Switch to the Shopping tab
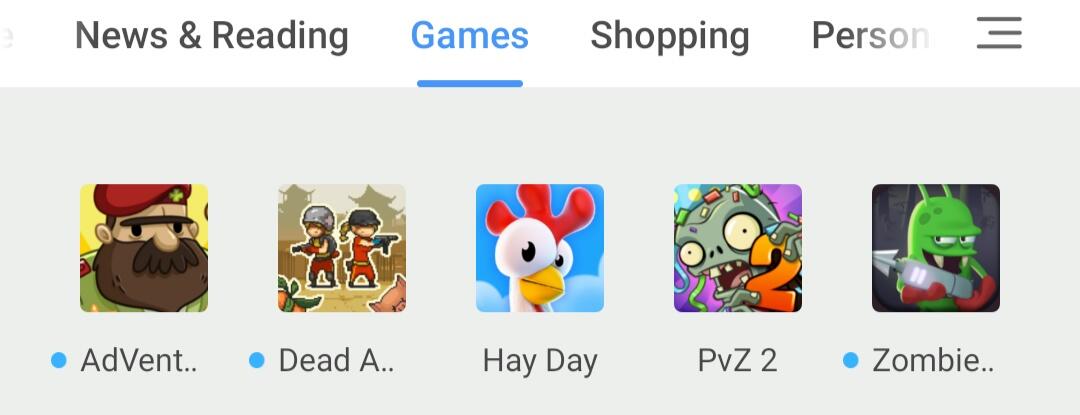Screen dimensions: 1080x415 (669, 37)
